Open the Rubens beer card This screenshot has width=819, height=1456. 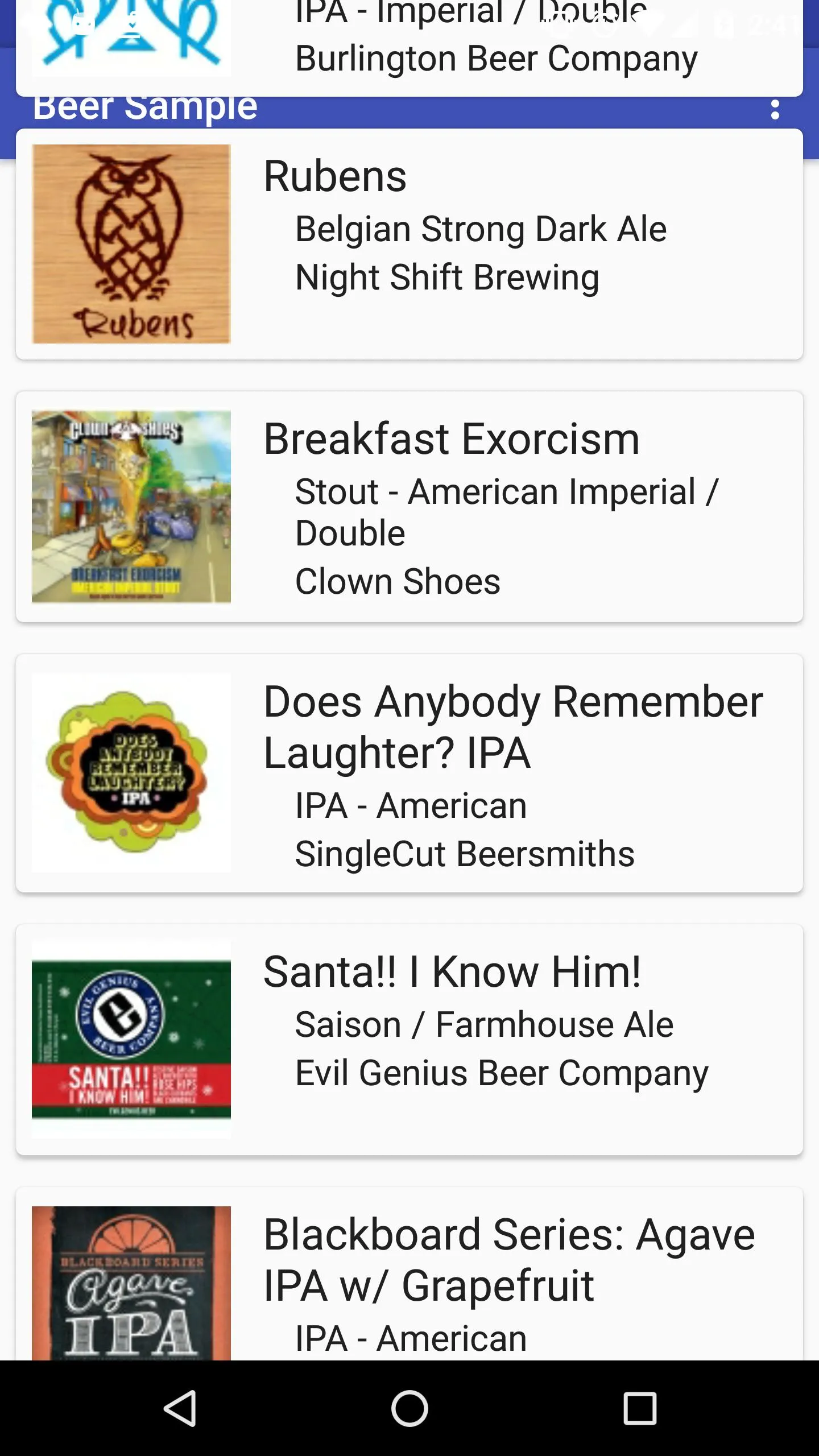pos(409,245)
